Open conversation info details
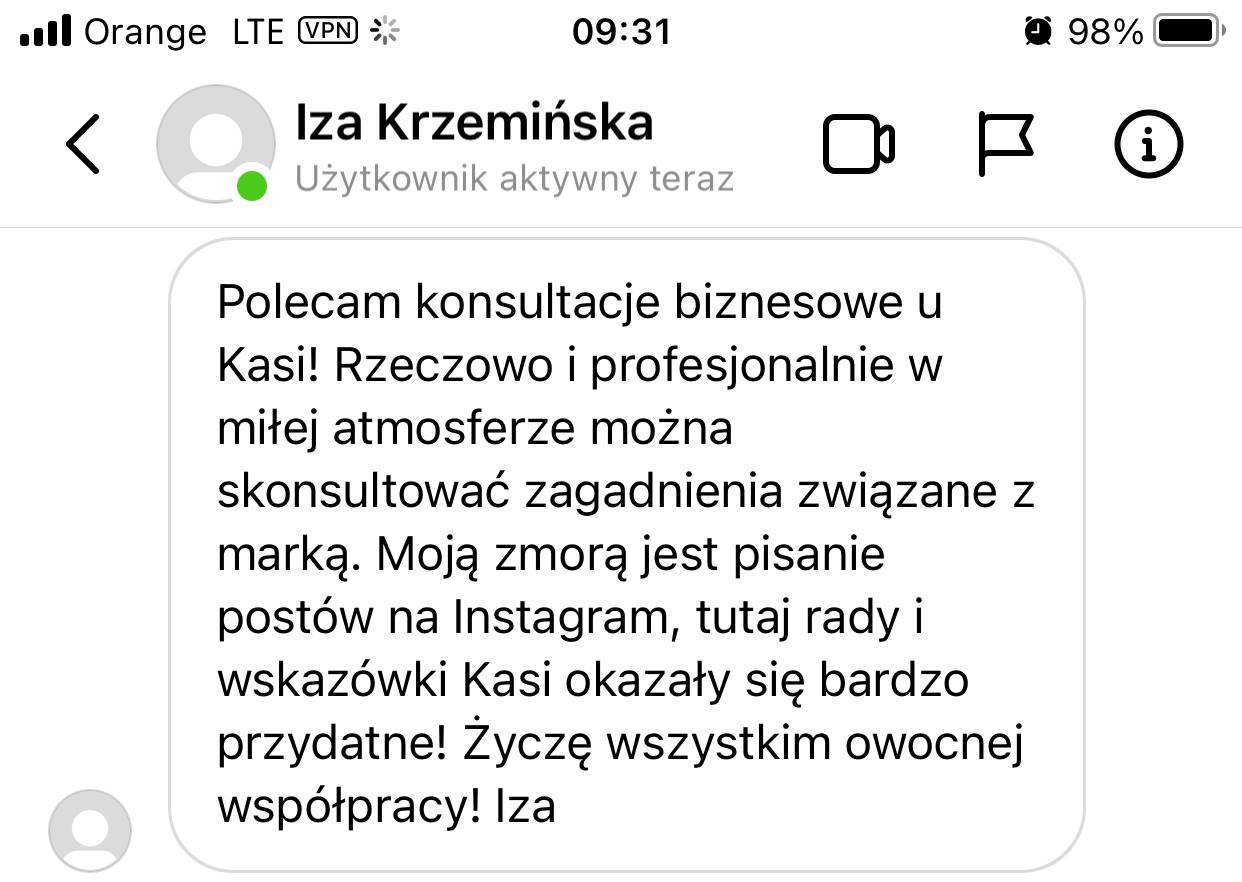Image resolution: width=1242 pixels, height=882 pixels. point(1148,145)
